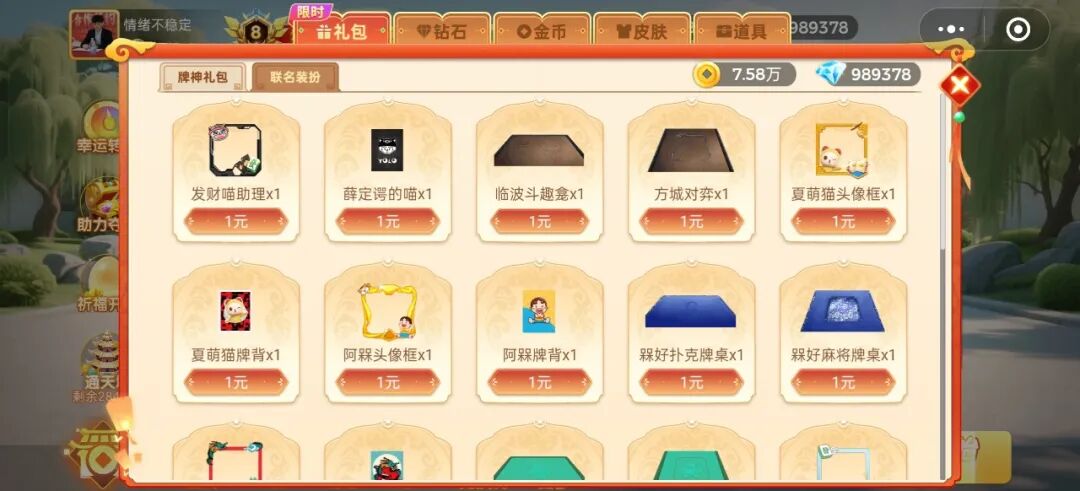1080x491 pixels.
Task: Switch to the 金币 tab
Action: 541,31
